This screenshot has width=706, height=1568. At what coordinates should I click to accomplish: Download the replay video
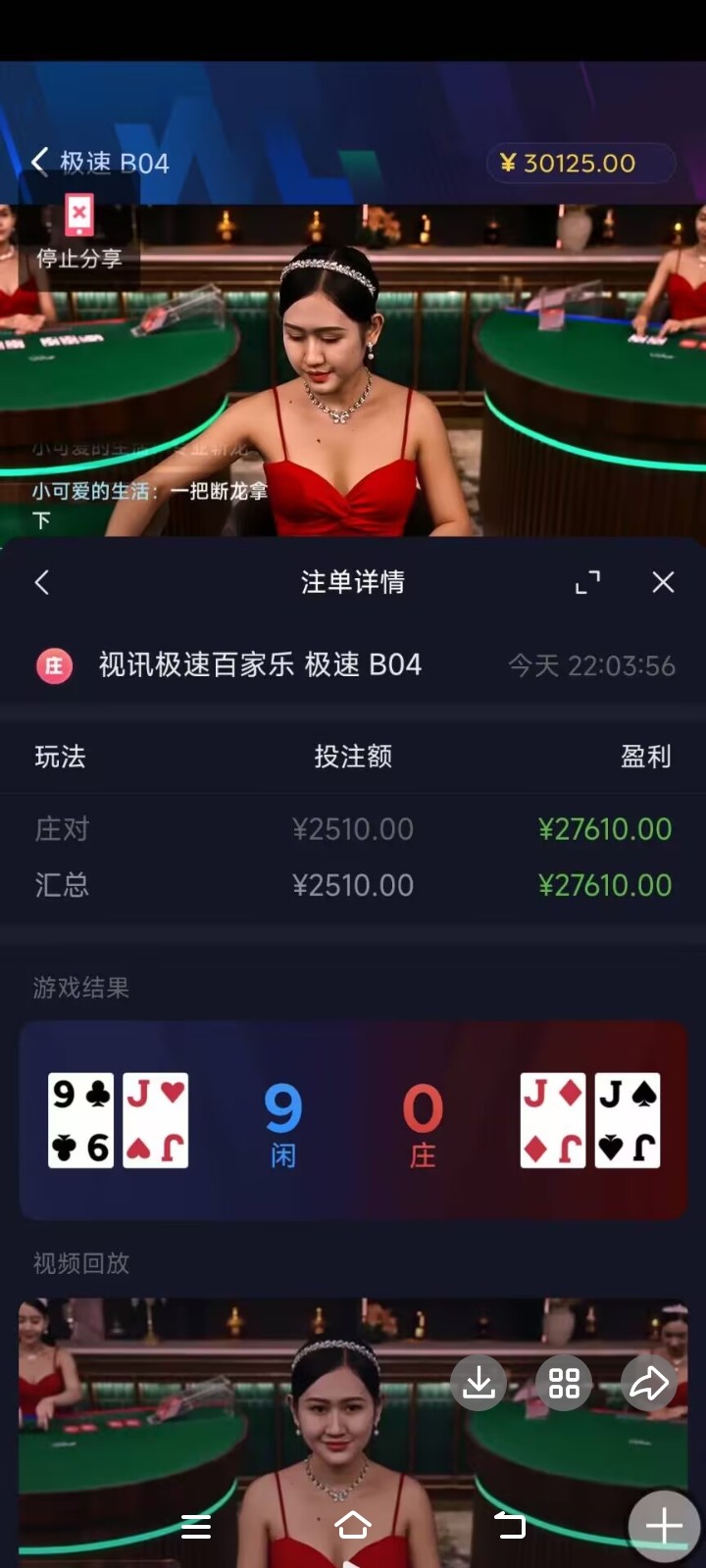(x=479, y=1383)
